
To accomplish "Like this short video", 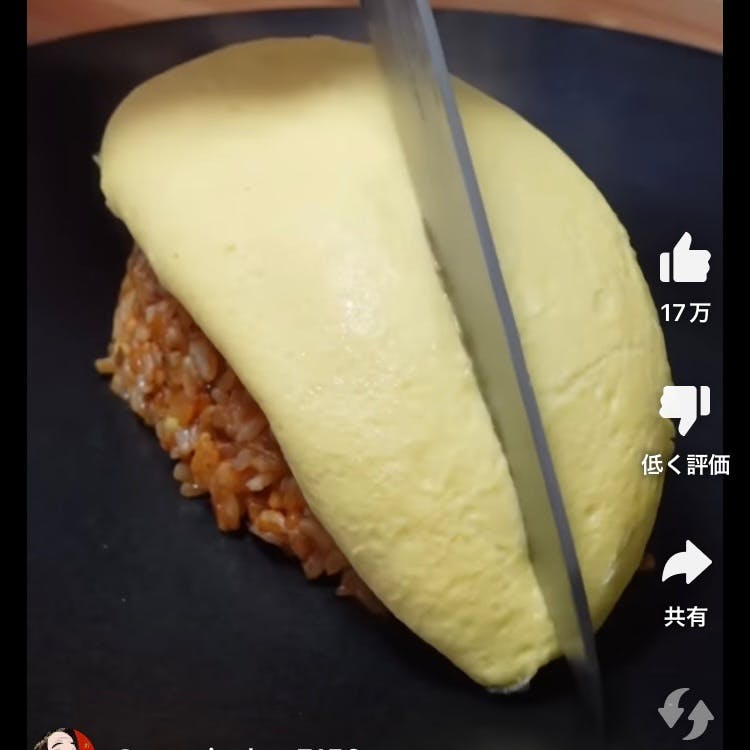I will tap(685, 259).
